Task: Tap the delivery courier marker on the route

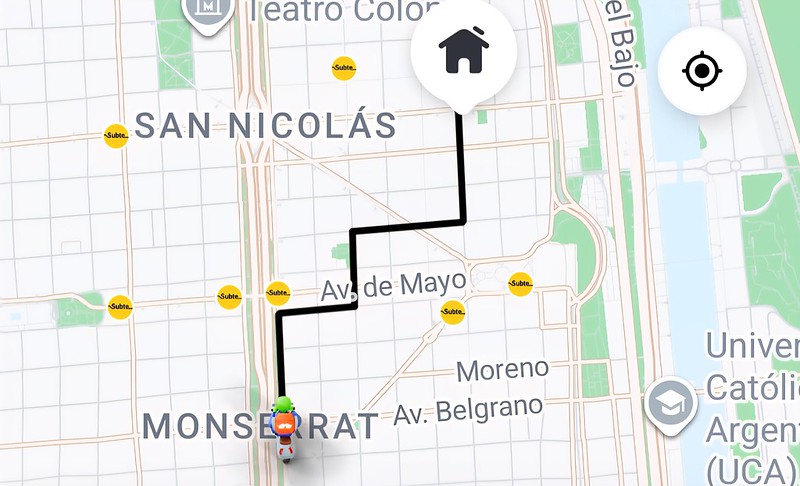Action: click(285, 425)
